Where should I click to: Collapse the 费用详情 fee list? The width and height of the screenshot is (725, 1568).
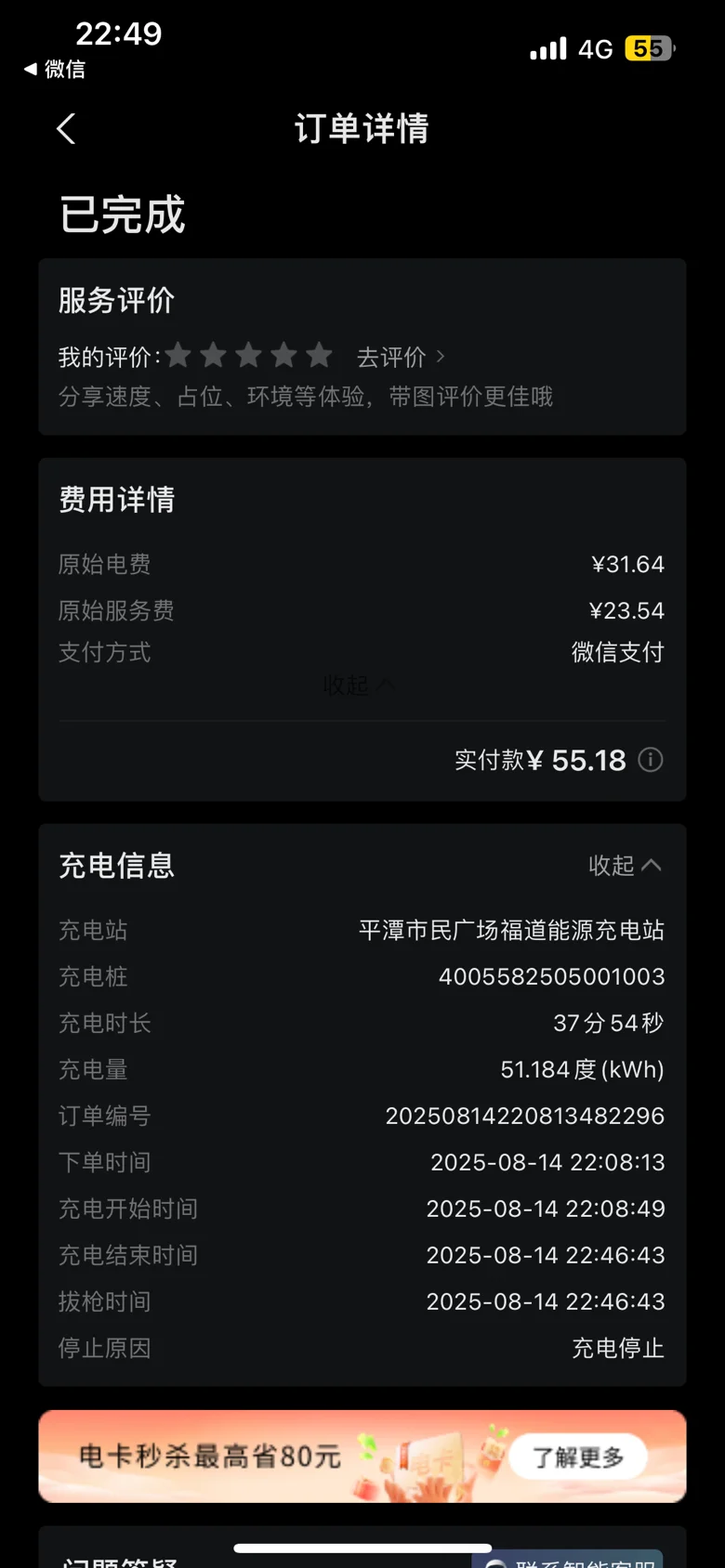pos(359,685)
